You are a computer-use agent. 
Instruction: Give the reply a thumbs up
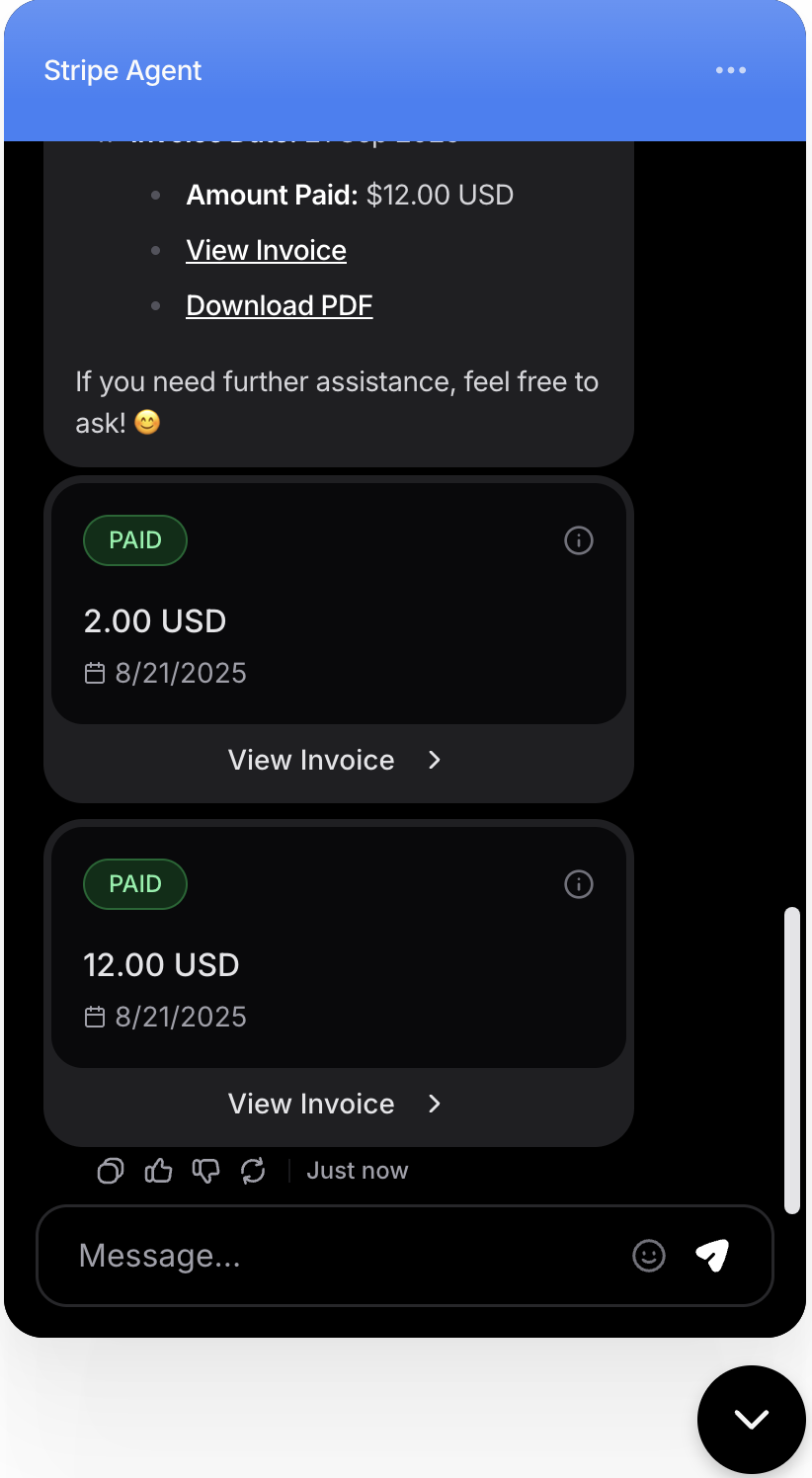click(x=158, y=1171)
